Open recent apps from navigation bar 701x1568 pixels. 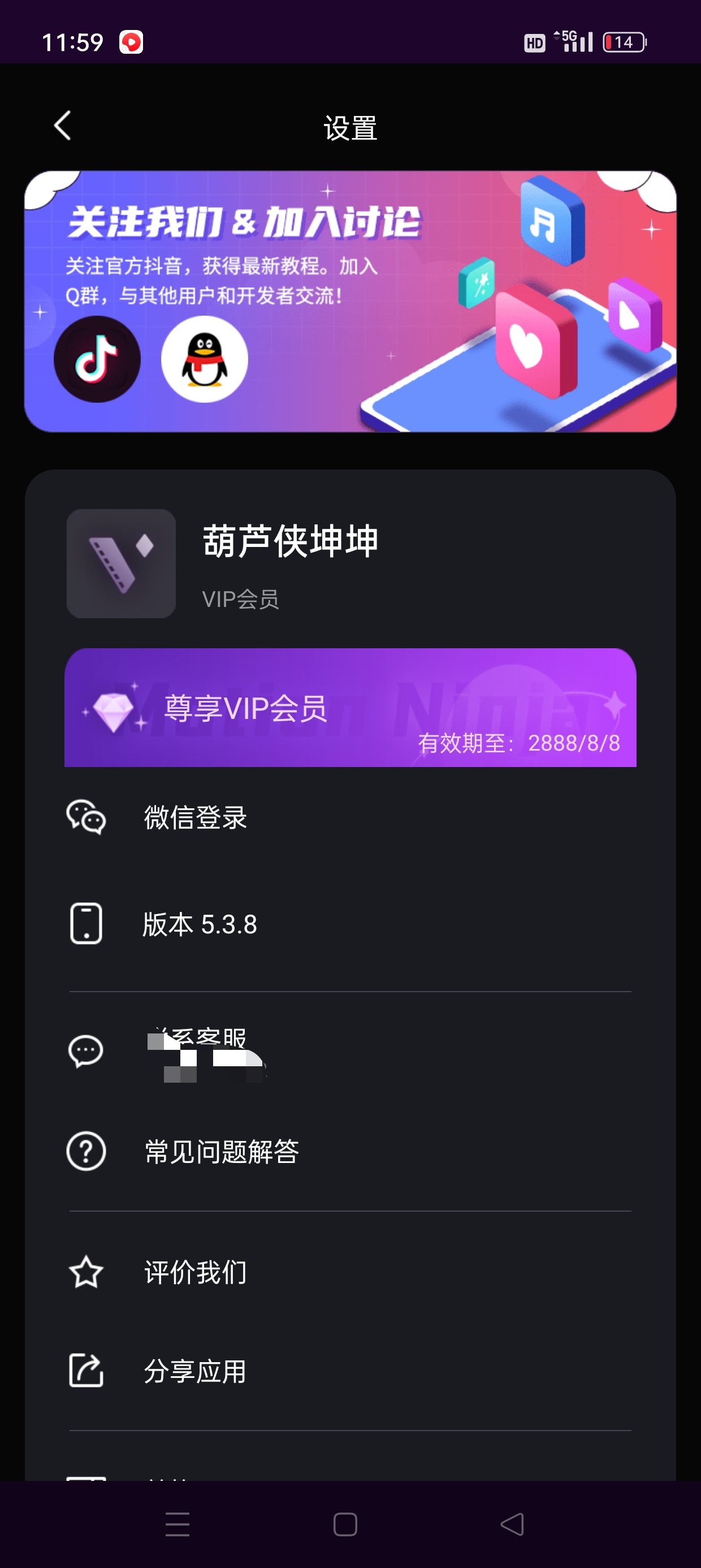coord(177,1524)
